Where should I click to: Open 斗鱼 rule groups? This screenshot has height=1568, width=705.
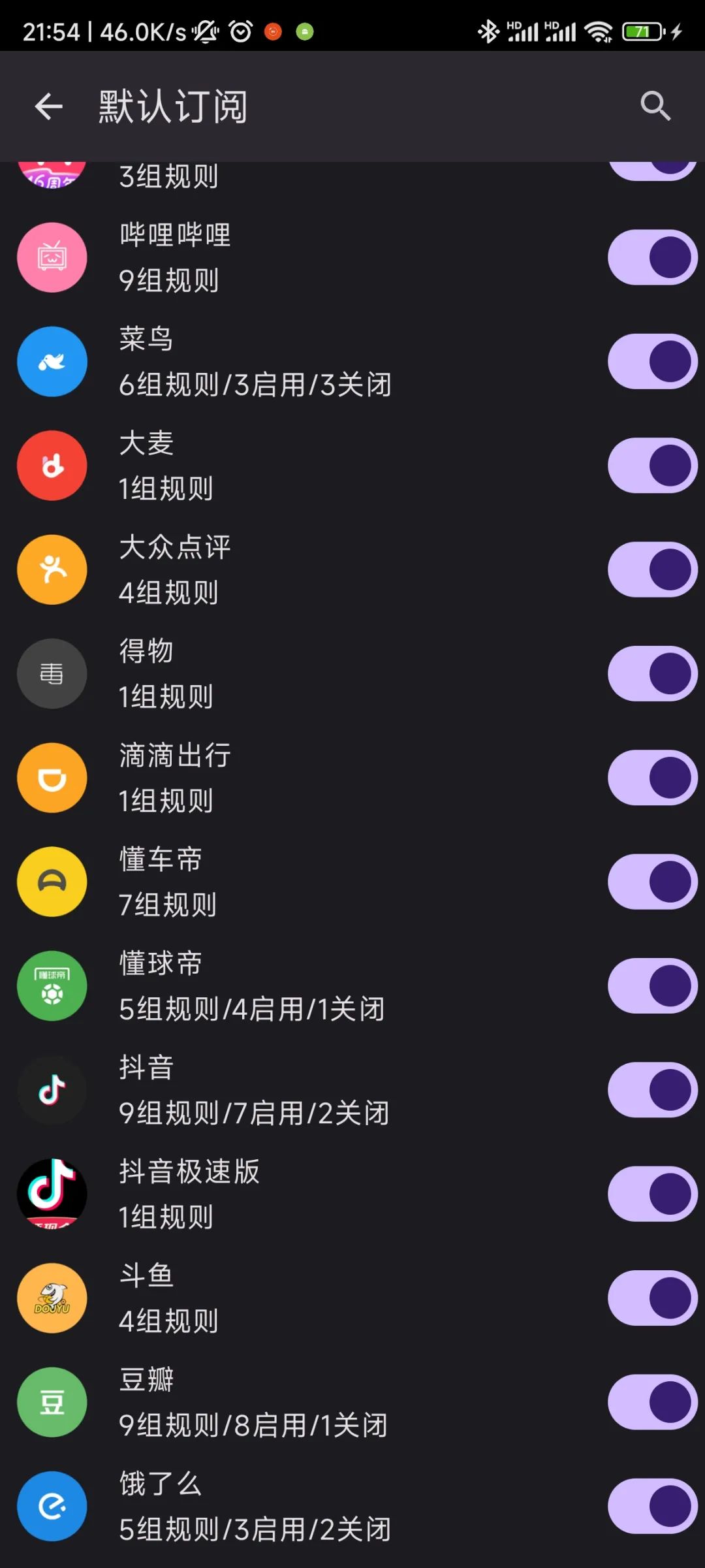tap(261, 1298)
